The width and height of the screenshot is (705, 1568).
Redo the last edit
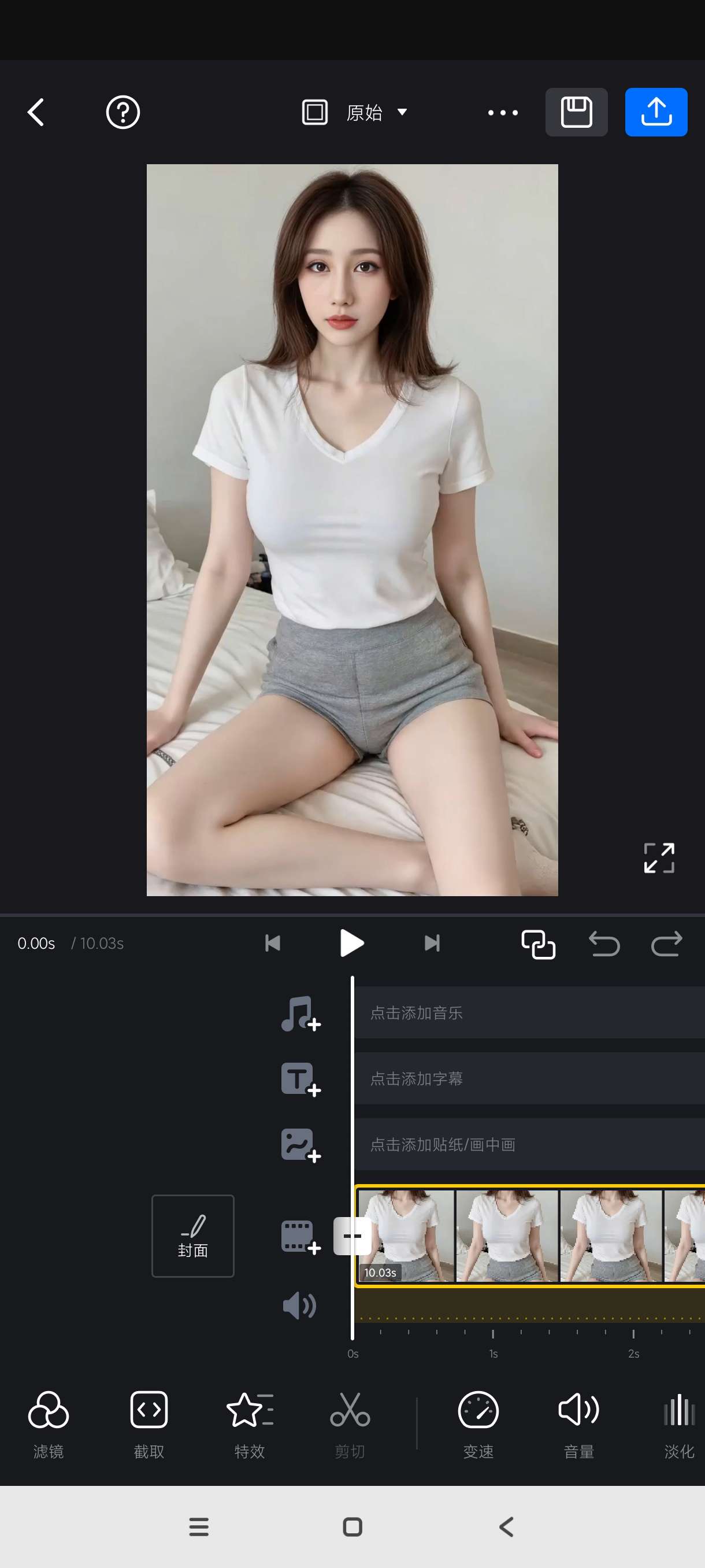667,944
